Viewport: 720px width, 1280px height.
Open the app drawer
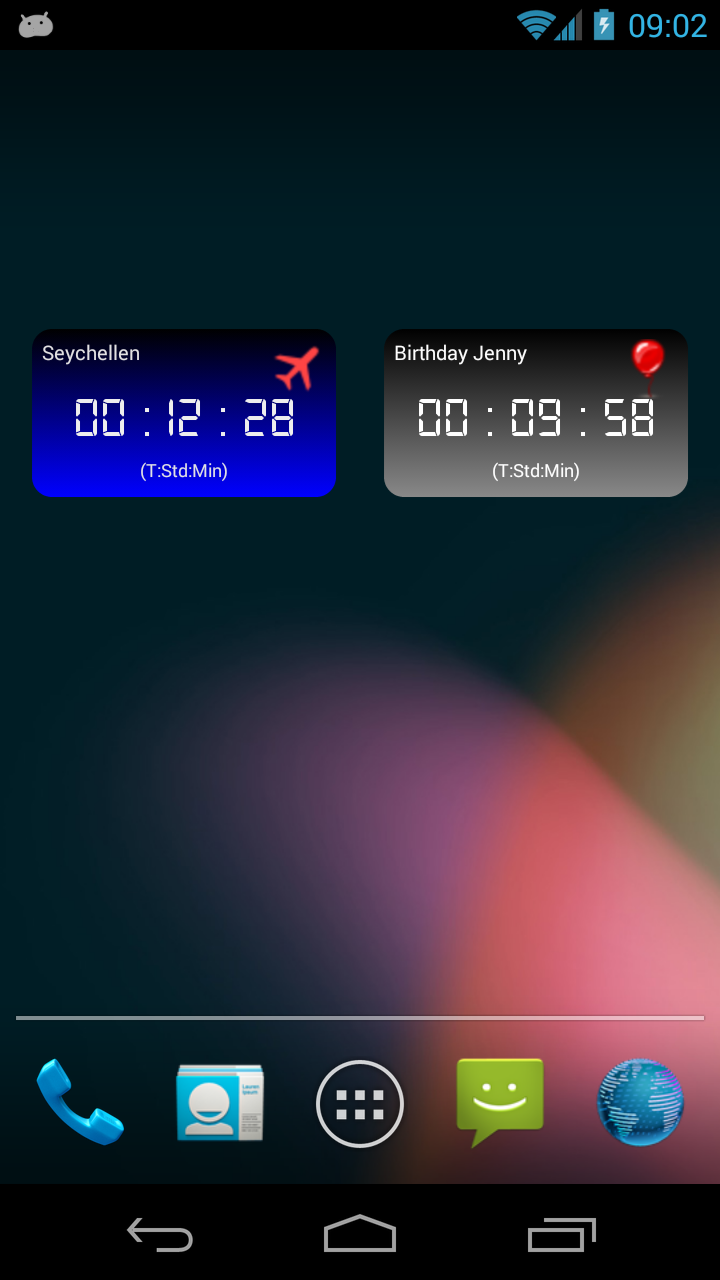point(360,1104)
